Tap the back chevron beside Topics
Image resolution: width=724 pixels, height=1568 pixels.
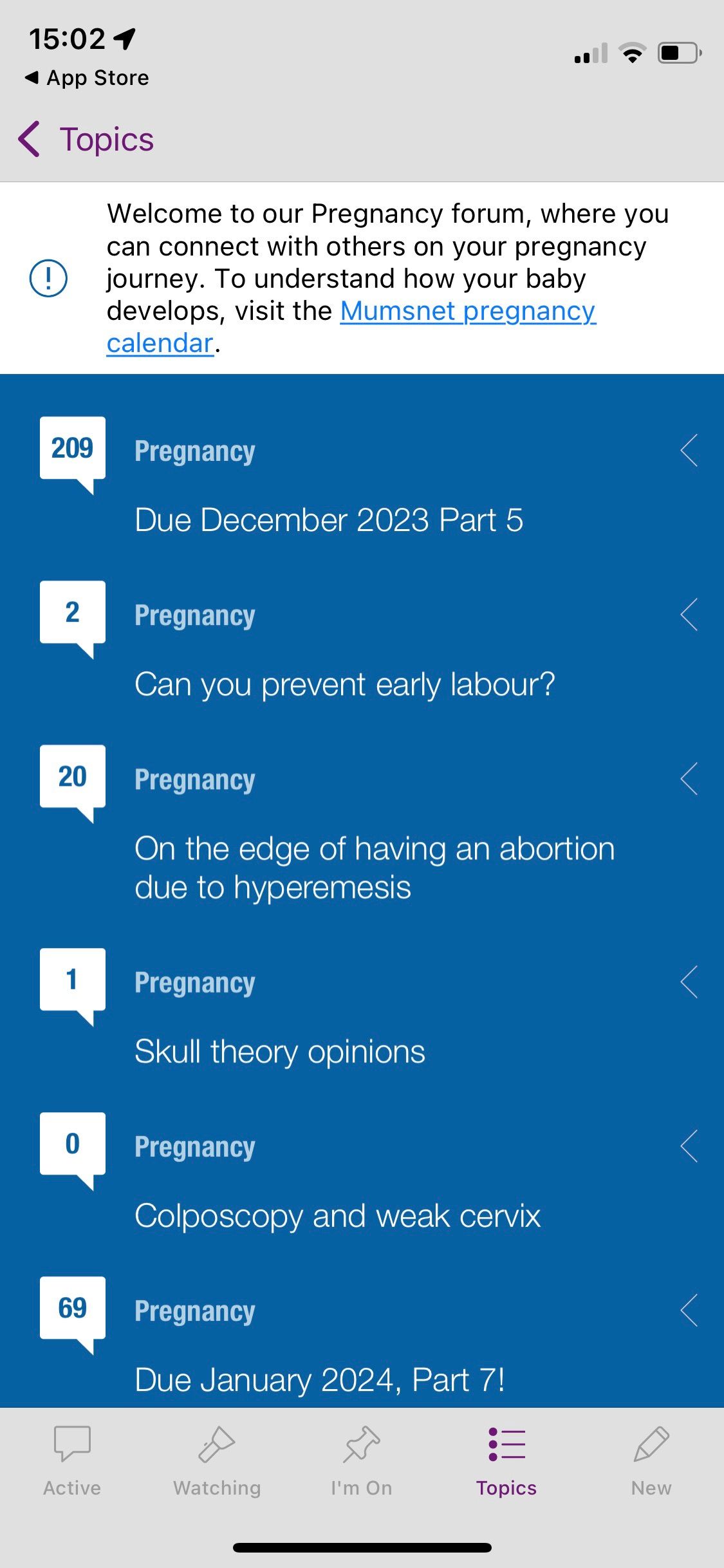pyautogui.click(x=29, y=138)
